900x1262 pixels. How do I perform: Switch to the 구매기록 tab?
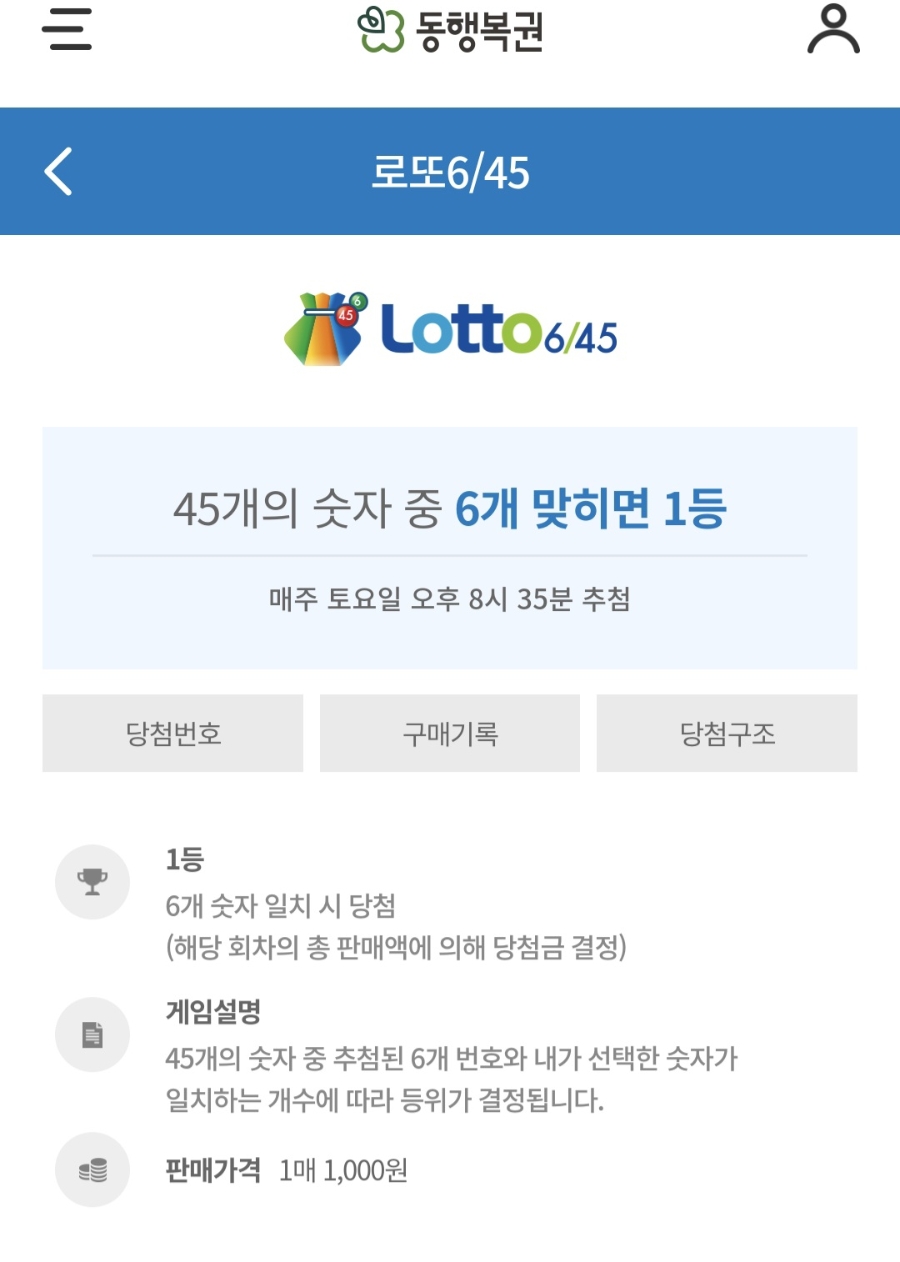(450, 733)
